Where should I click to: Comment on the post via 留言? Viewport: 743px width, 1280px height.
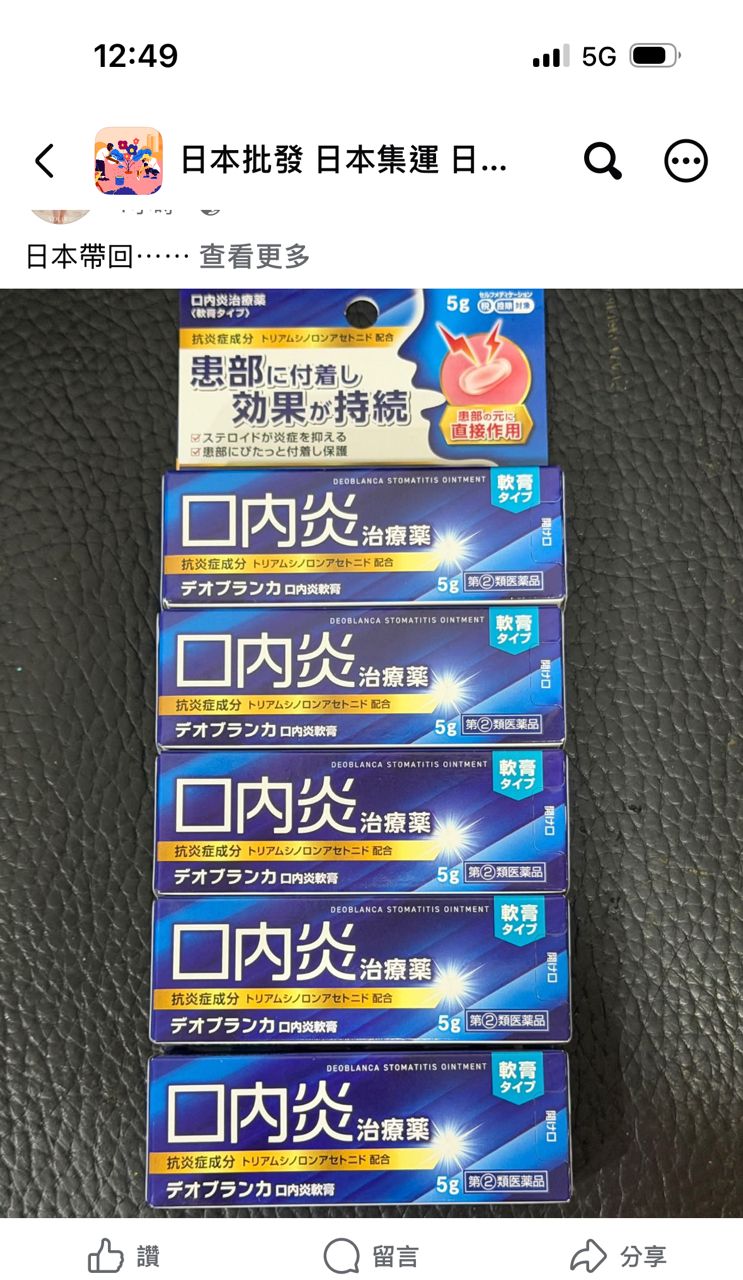coord(371,1256)
